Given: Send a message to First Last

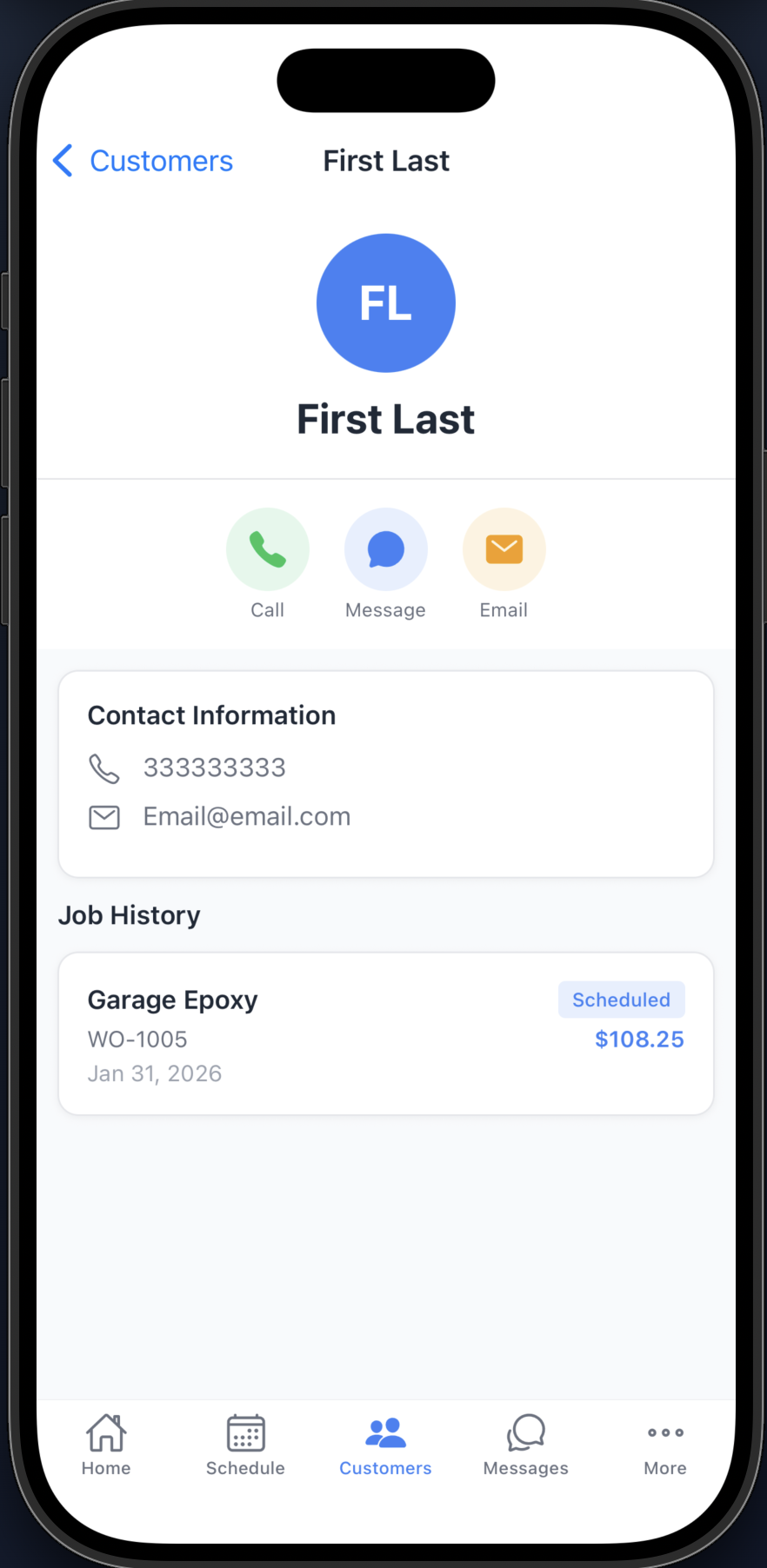Looking at the screenshot, I should 385,549.
